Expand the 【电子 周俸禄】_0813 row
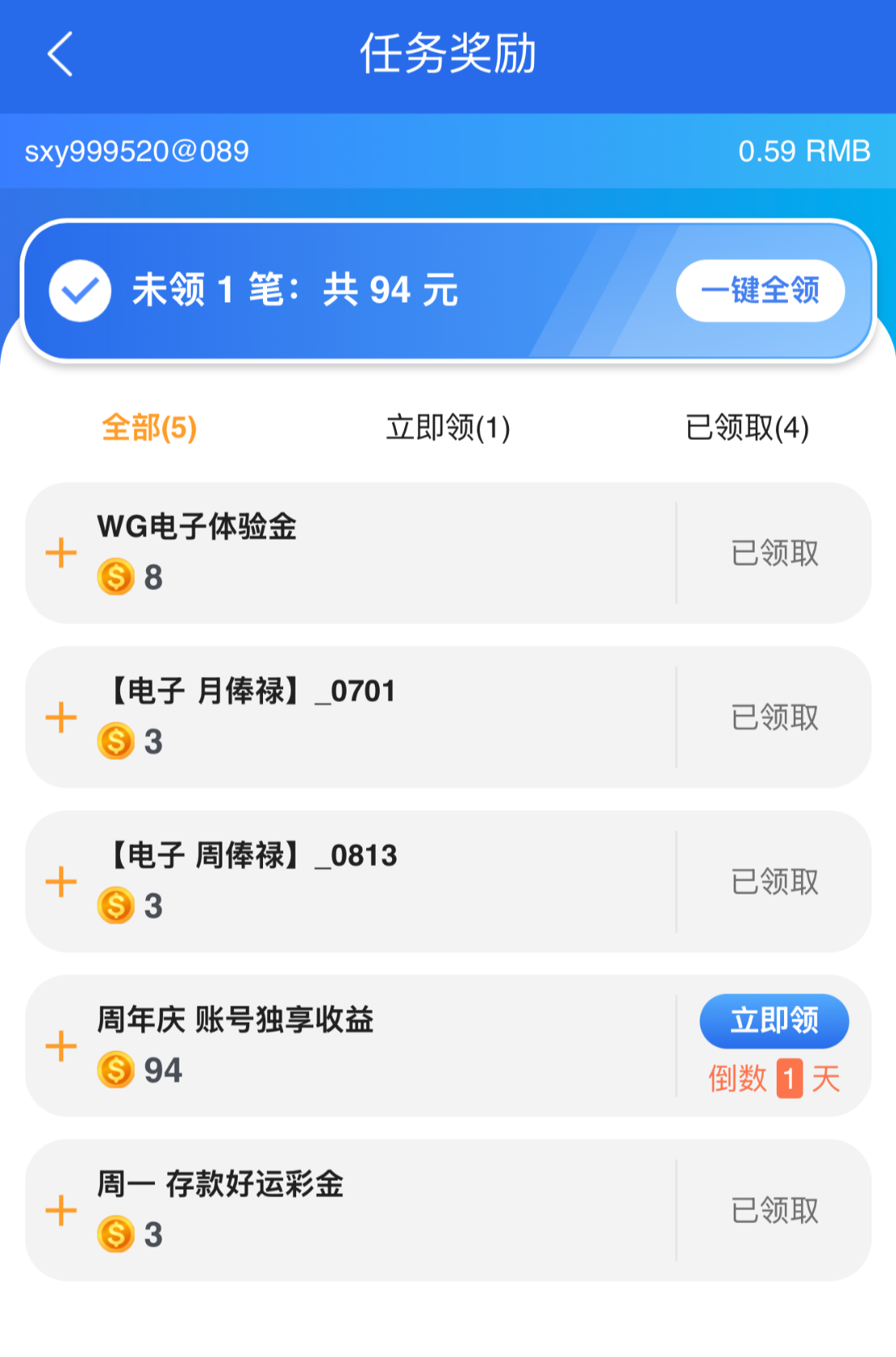This screenshot has width=896, height=1357. pos(61,881)
